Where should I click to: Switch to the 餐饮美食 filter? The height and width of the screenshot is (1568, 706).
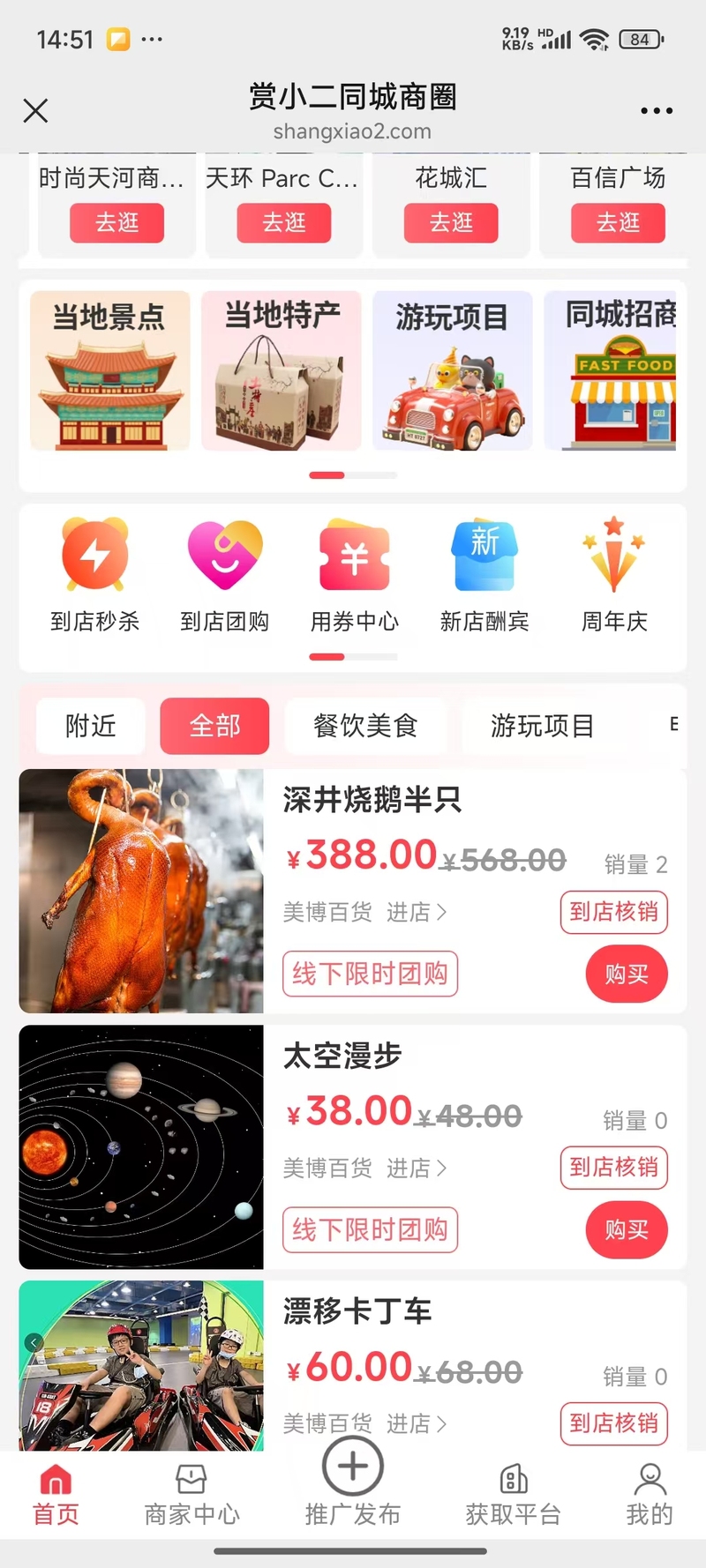click(x=365, y=726)
